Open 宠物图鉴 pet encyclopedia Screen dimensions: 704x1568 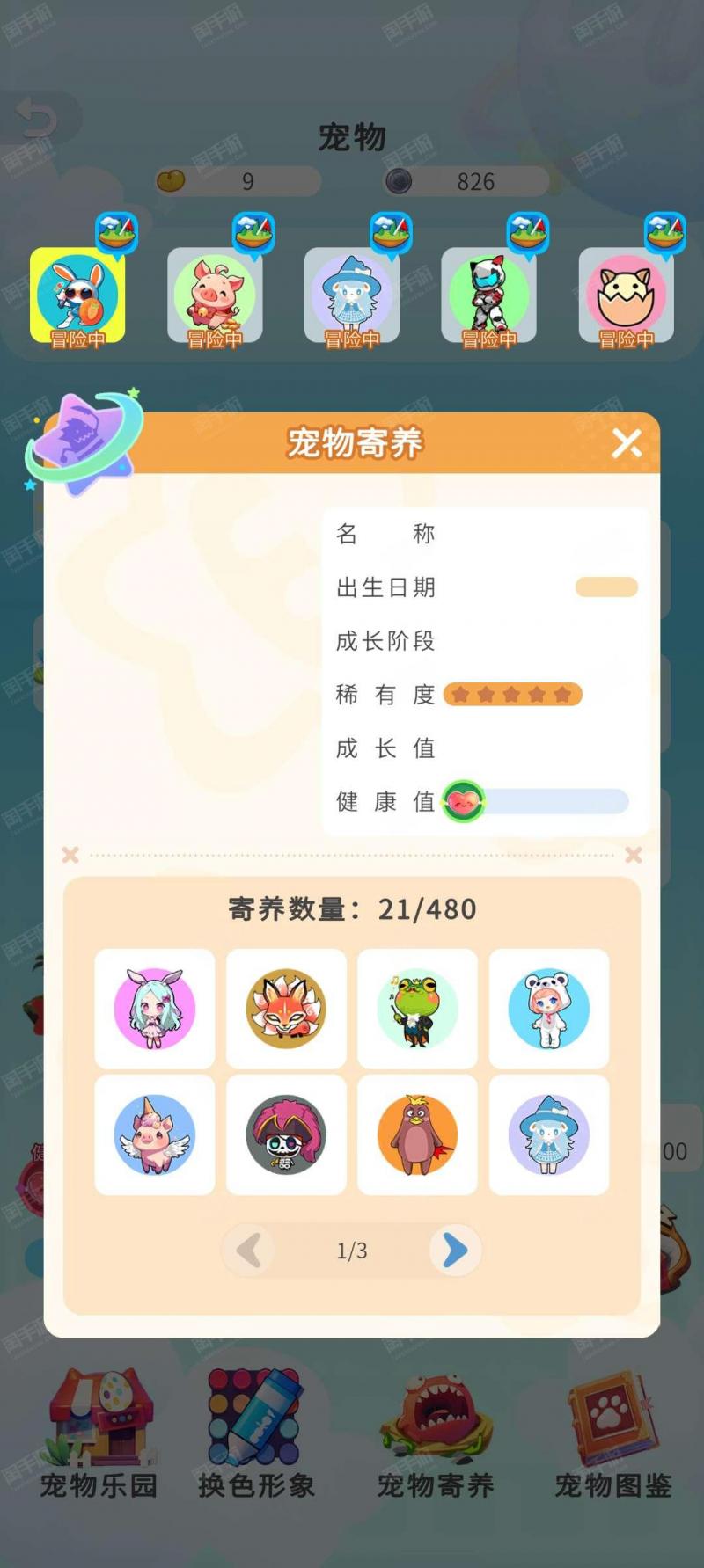click(x=613, y=1433)
